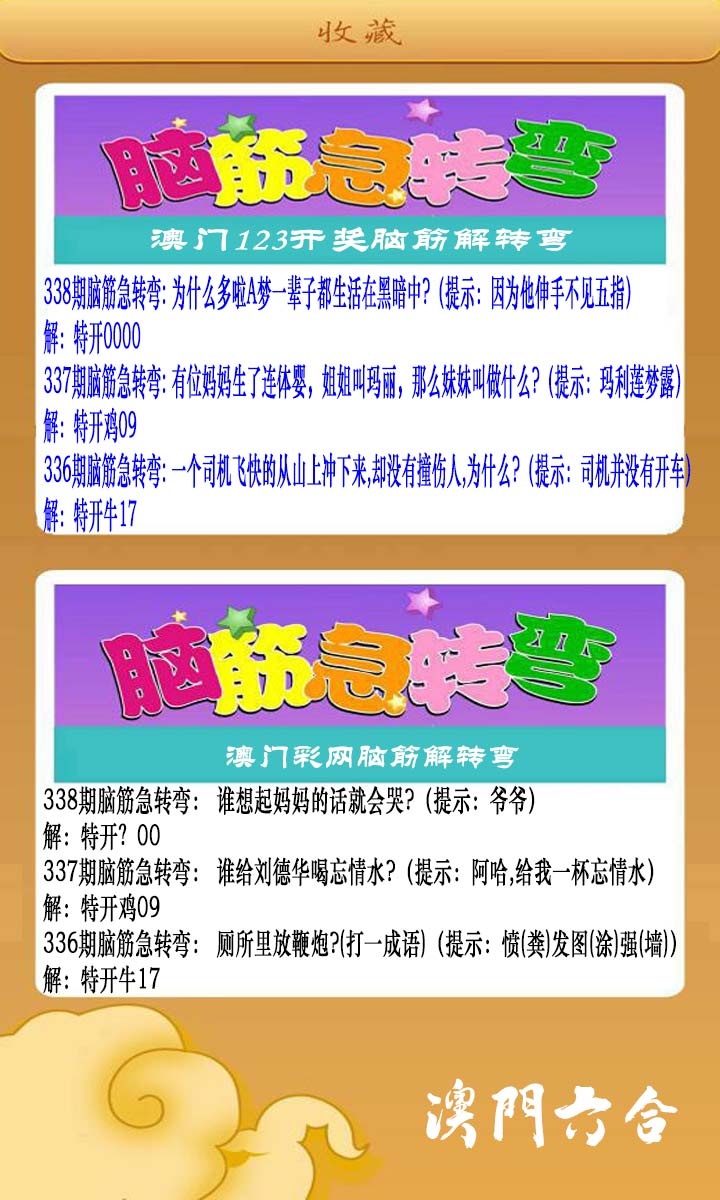Open the 澳门彩网脑筋解转弯 card
720x1200 pixels.
coord(360,786)
